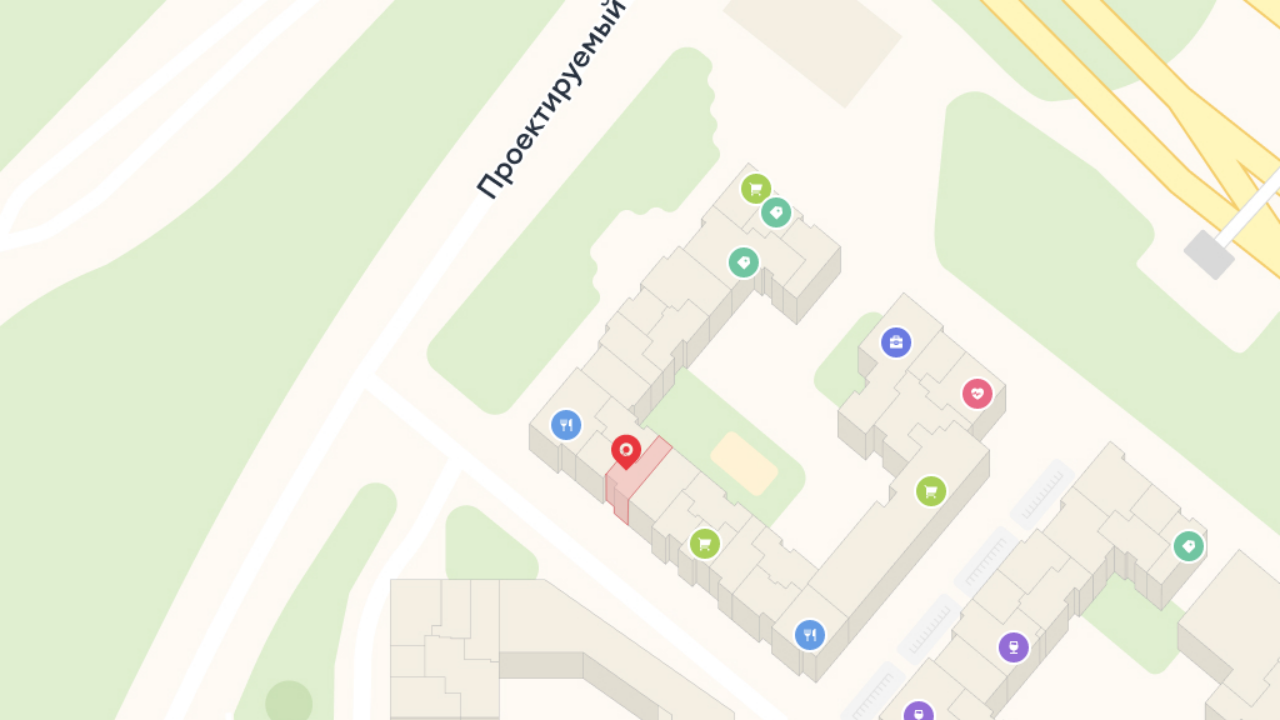Image resolution: width=1280 pixels, height=720 pixels.
Task: Open the briefcase business marker
Action: (x=896, y=343)
